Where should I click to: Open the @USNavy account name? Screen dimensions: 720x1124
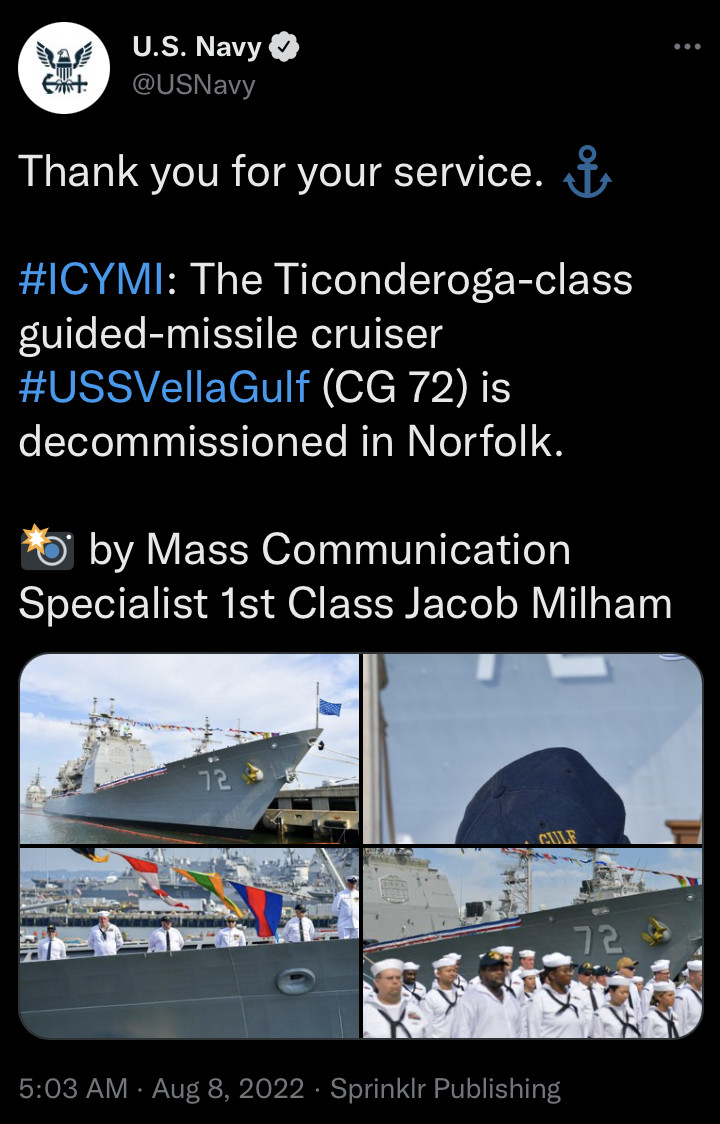pos(194,84)
